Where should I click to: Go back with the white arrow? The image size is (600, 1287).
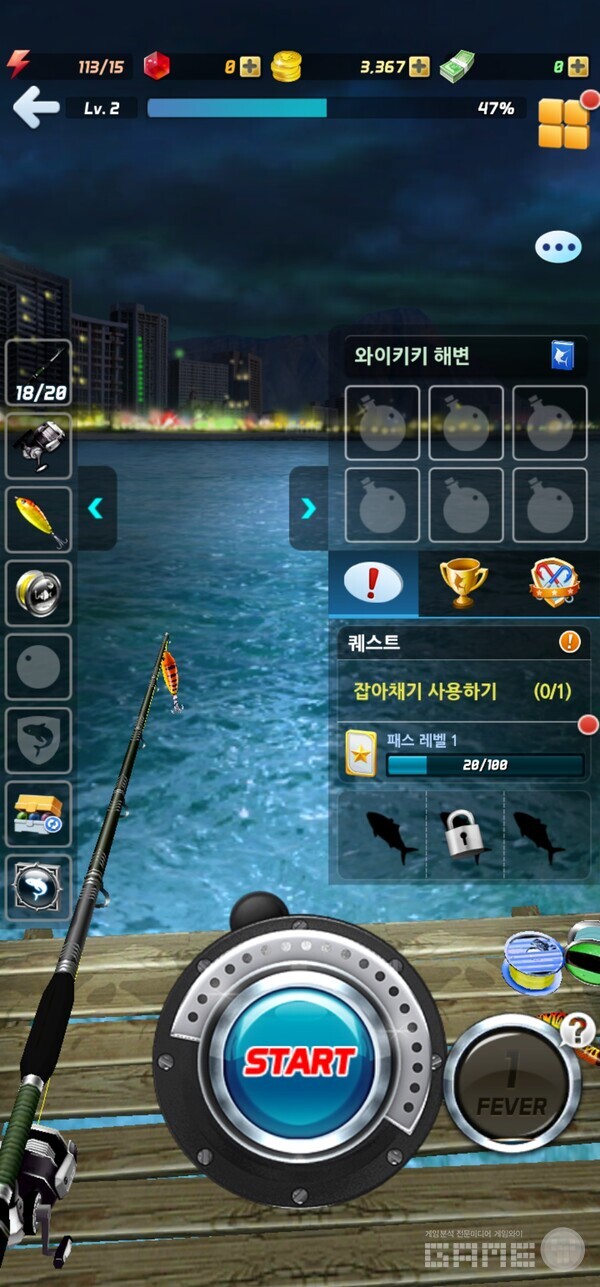37,107
